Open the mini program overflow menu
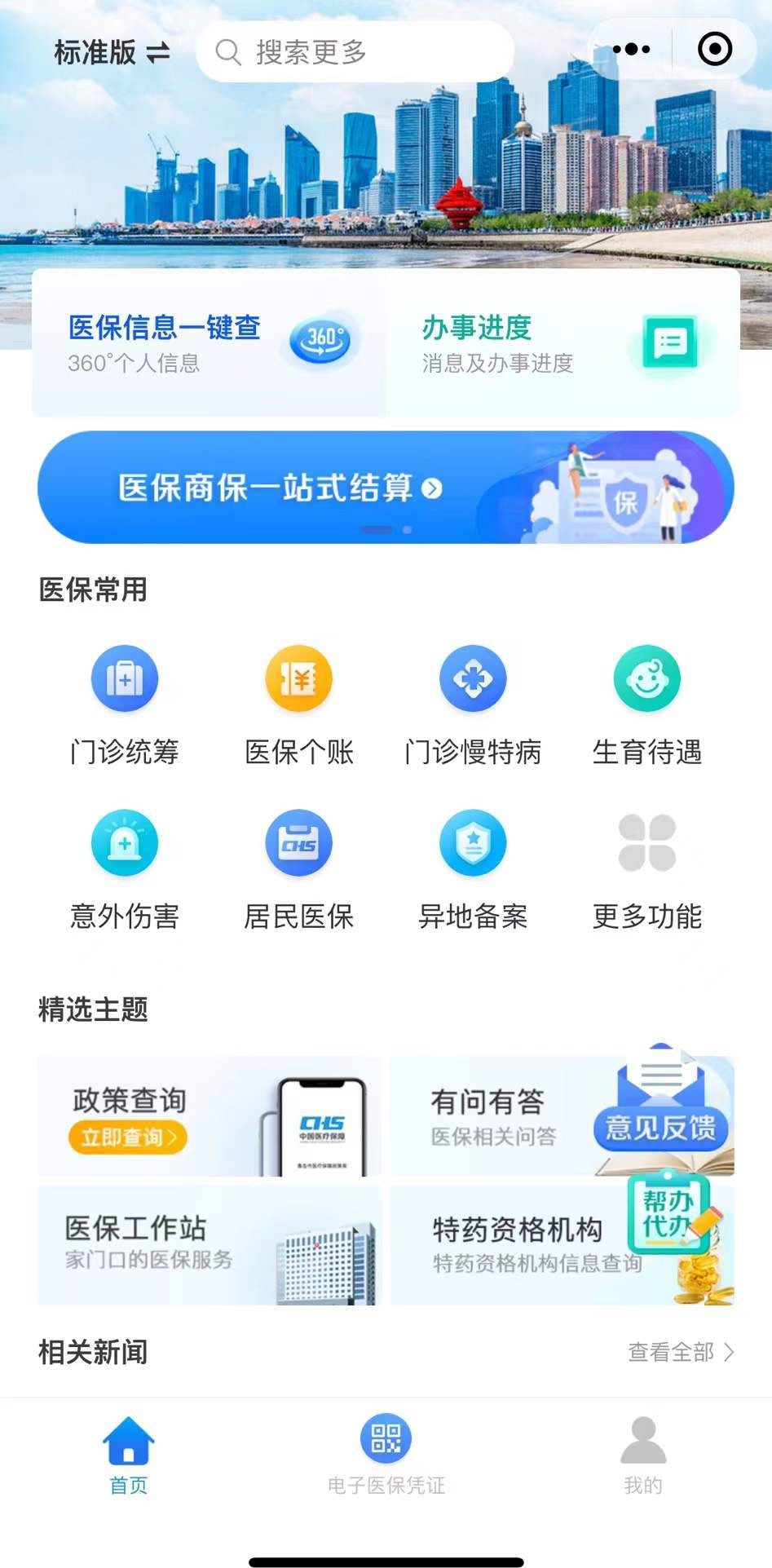The image size is (772, 1568). click(x=631, y=49)
